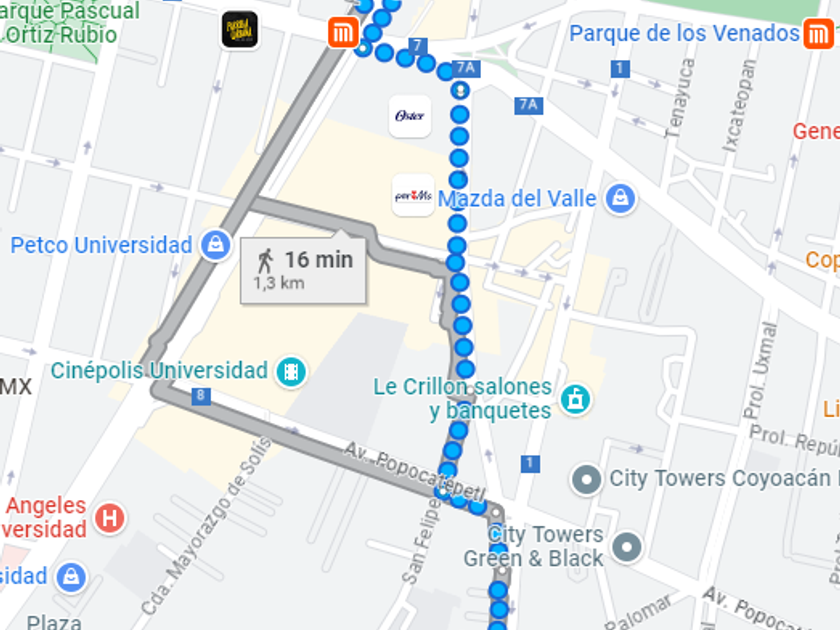Viewport: 840px width, 630px height.
Task: Select the City Towers Green & Black pin
Action: (627, 547)
